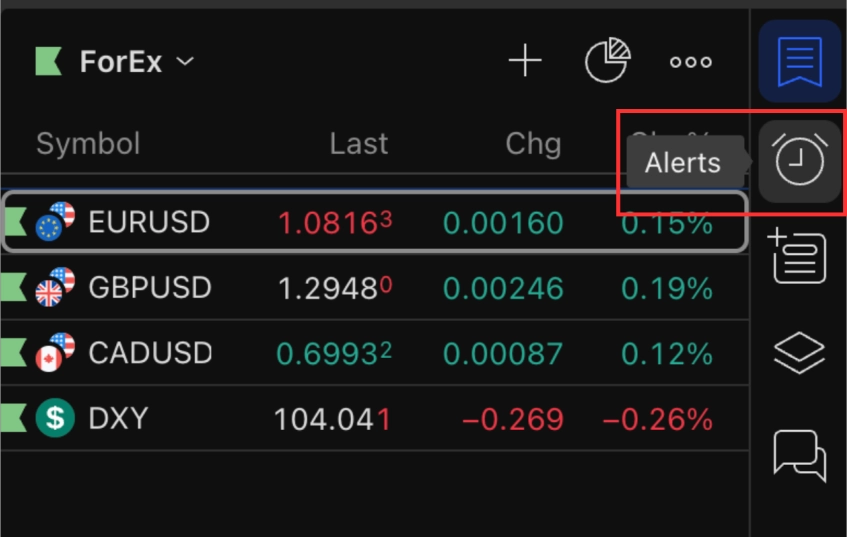Open the Alerts clock icon
The height and width of the screenshot is (537, 847).
pos(800,160)
